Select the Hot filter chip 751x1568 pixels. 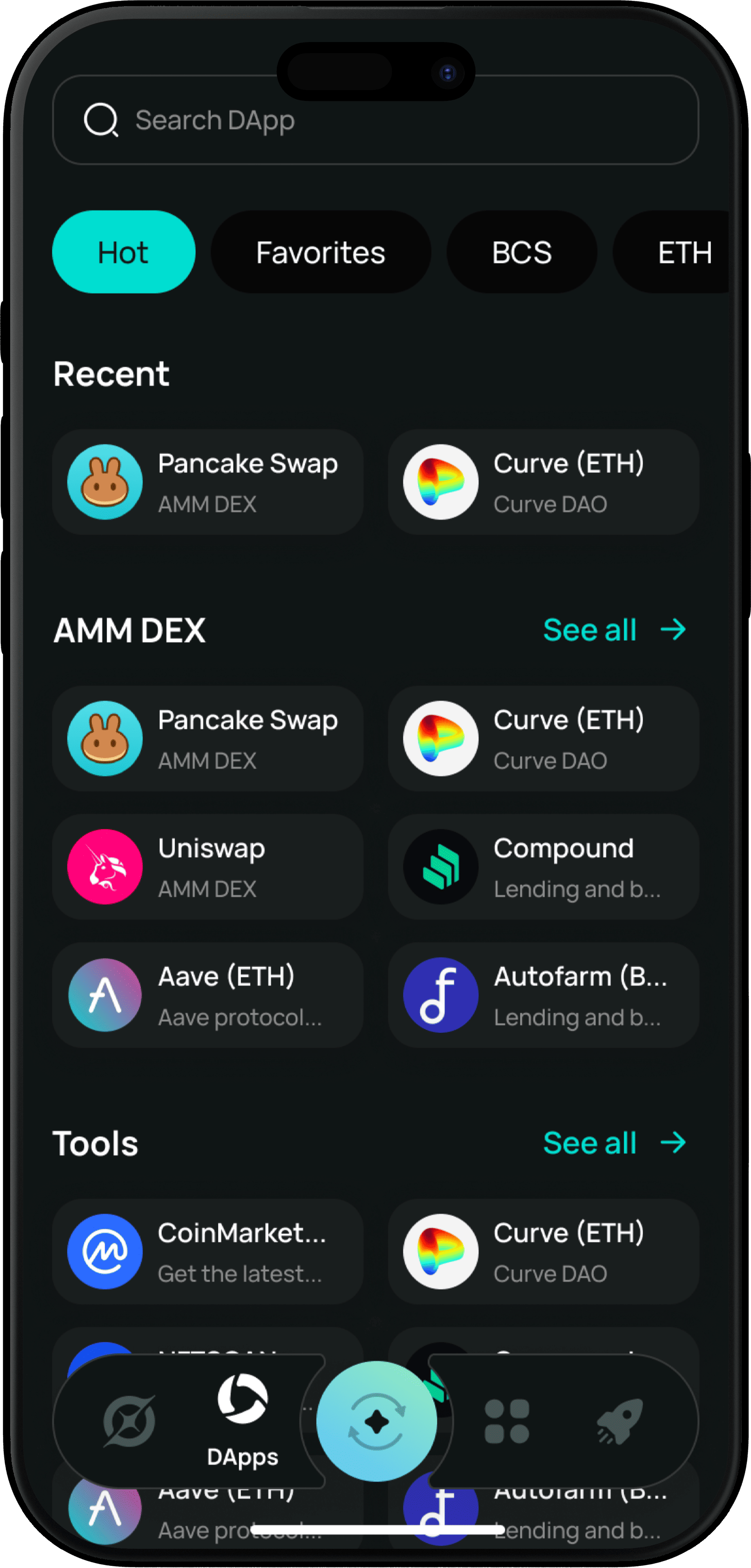click(x=124, y=252)
